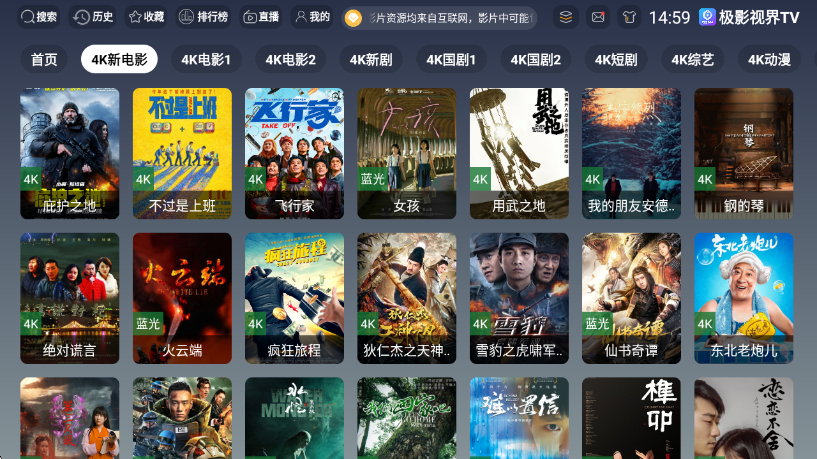
Task: Select the 4K综艺 tab
Action: (x=693, y=59)
